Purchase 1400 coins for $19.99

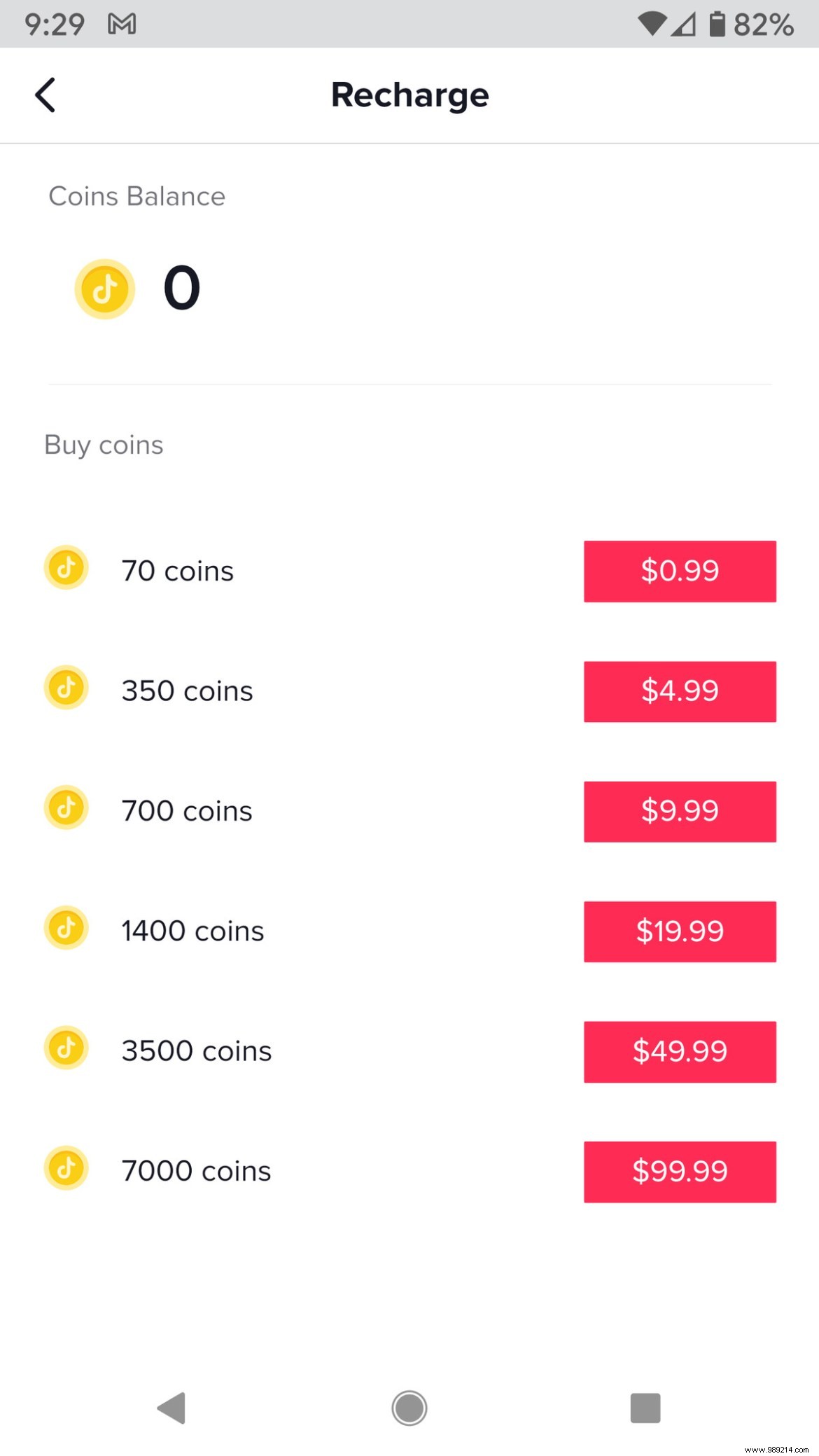[680, 931]
